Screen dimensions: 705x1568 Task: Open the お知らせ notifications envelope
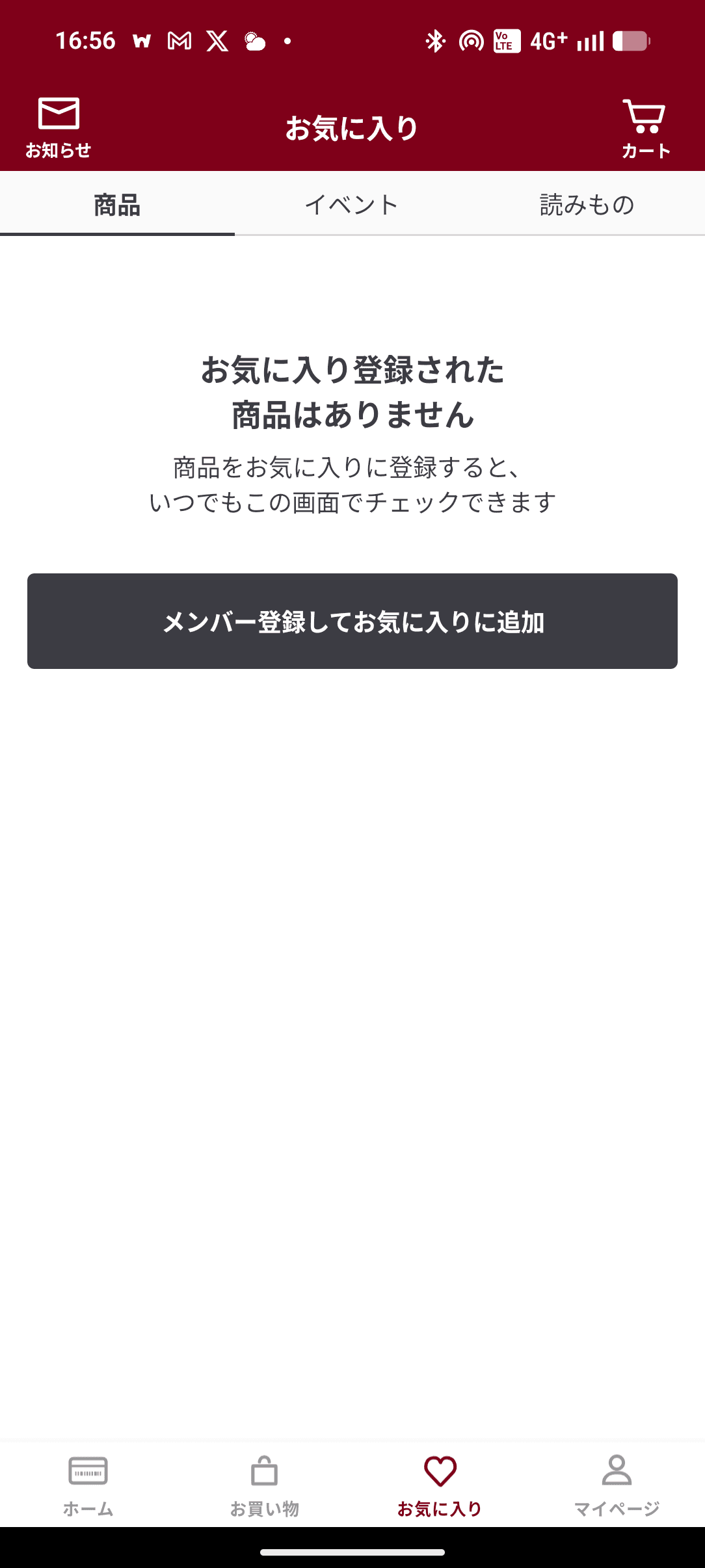click(x=59, y=127)
